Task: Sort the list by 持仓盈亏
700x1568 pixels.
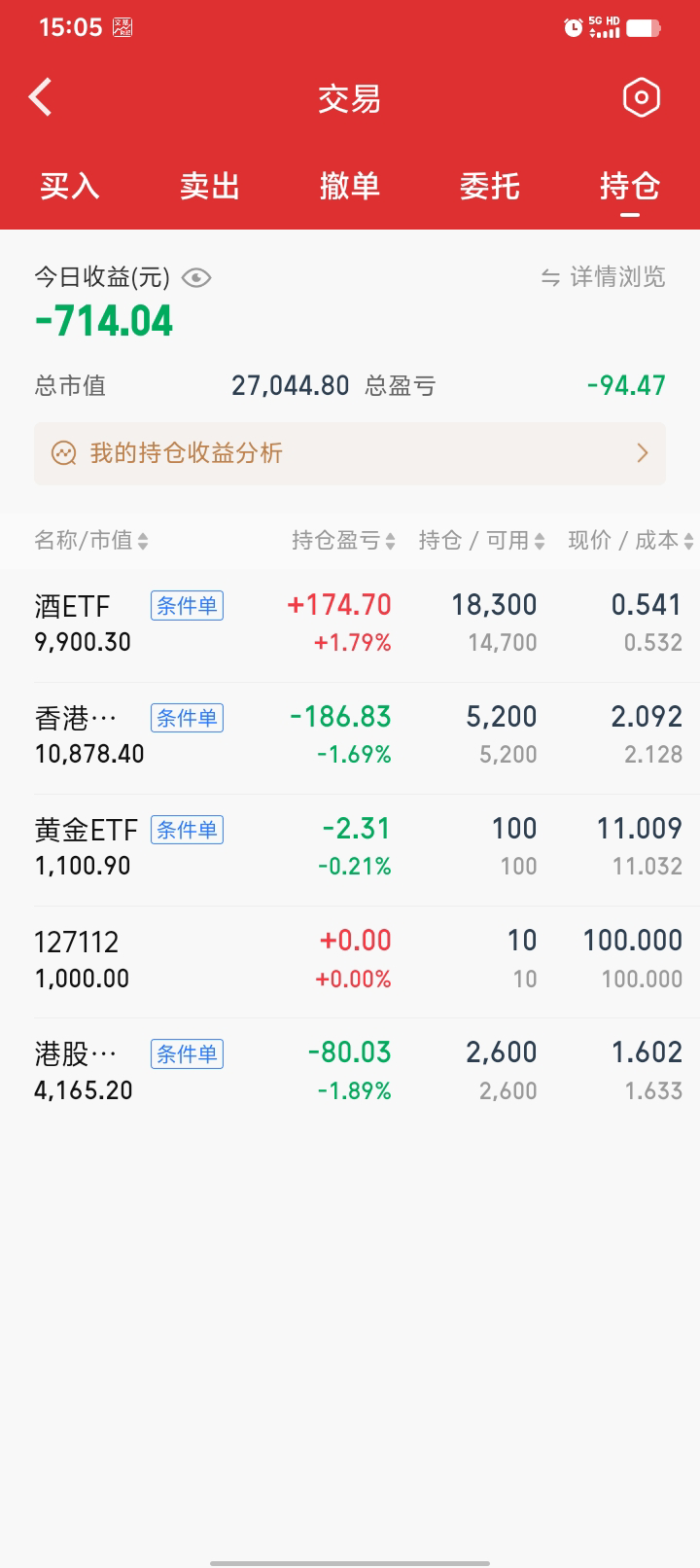Action: tap(343, 541)
